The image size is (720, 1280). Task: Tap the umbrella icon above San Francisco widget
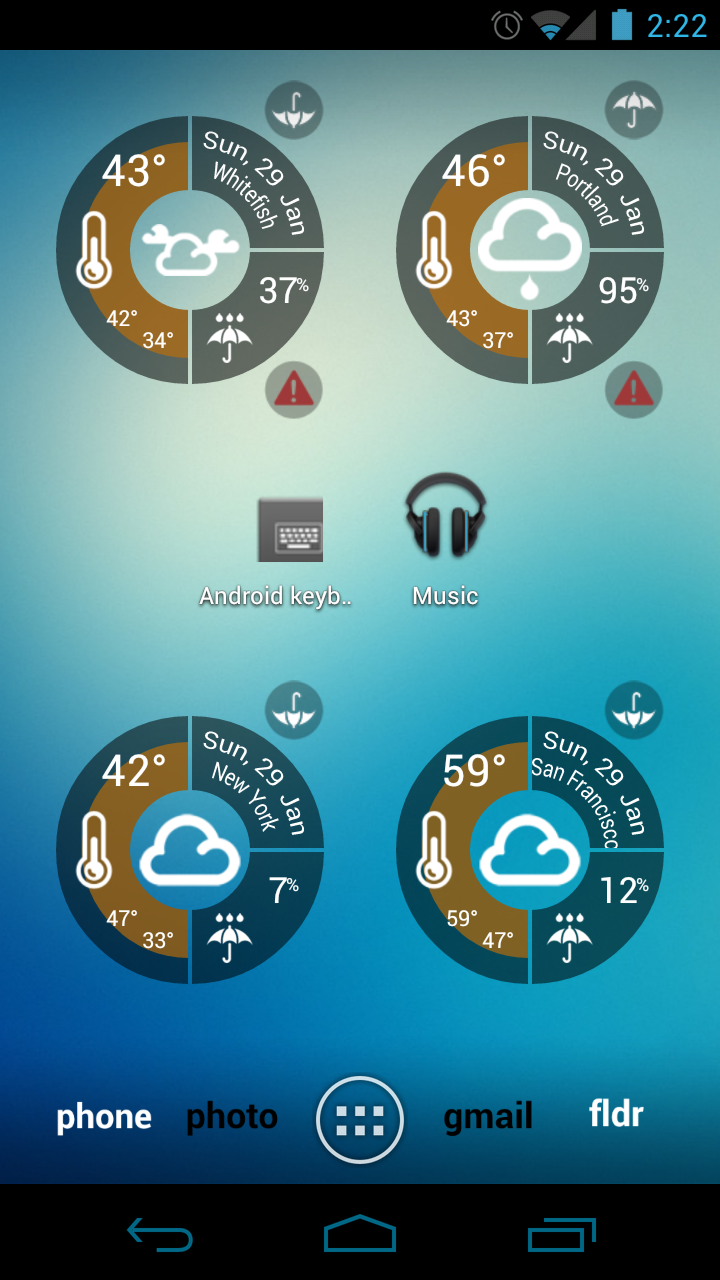[x=634, y=710]
